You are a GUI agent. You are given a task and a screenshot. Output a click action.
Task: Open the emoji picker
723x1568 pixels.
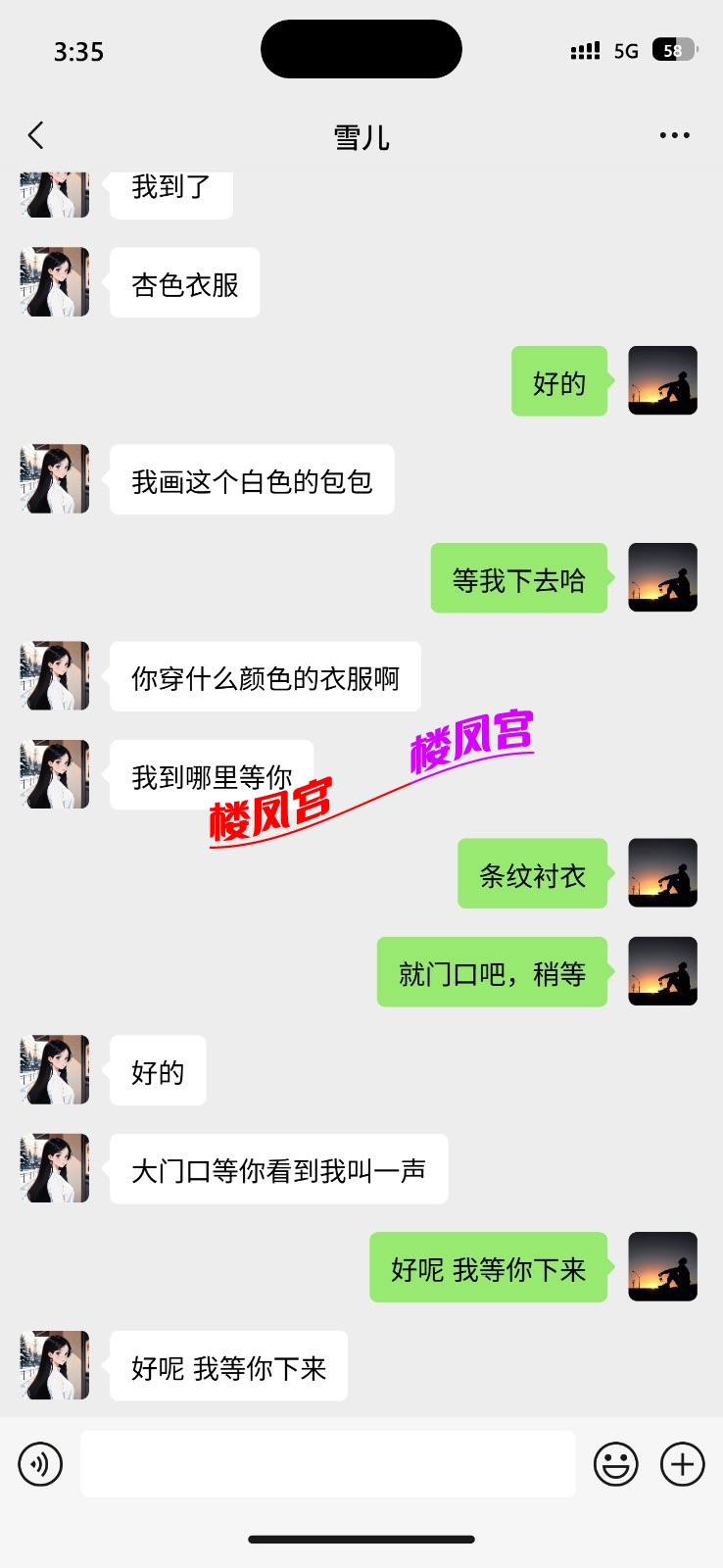pyautogui.click(x=616, y=1464)
